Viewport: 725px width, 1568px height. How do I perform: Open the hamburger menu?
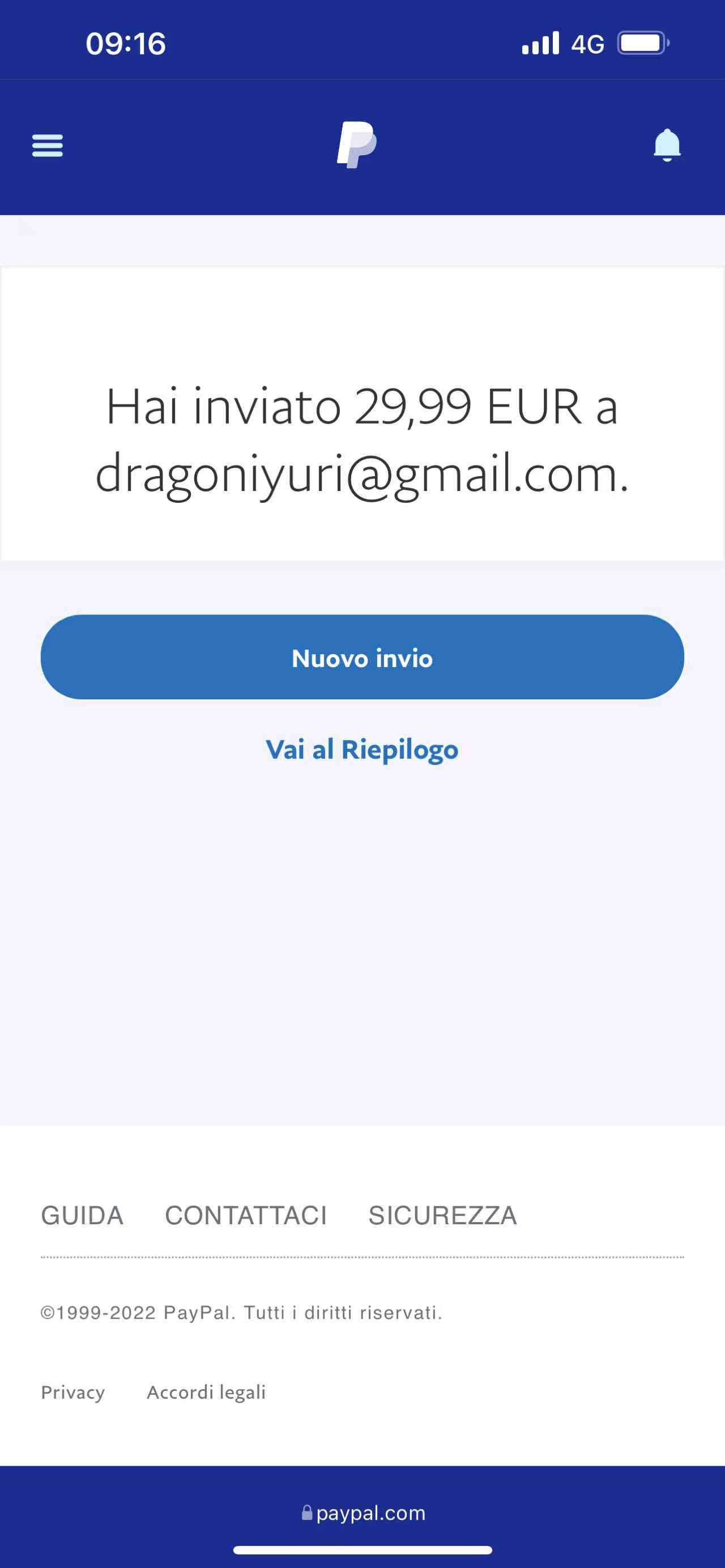48,146
